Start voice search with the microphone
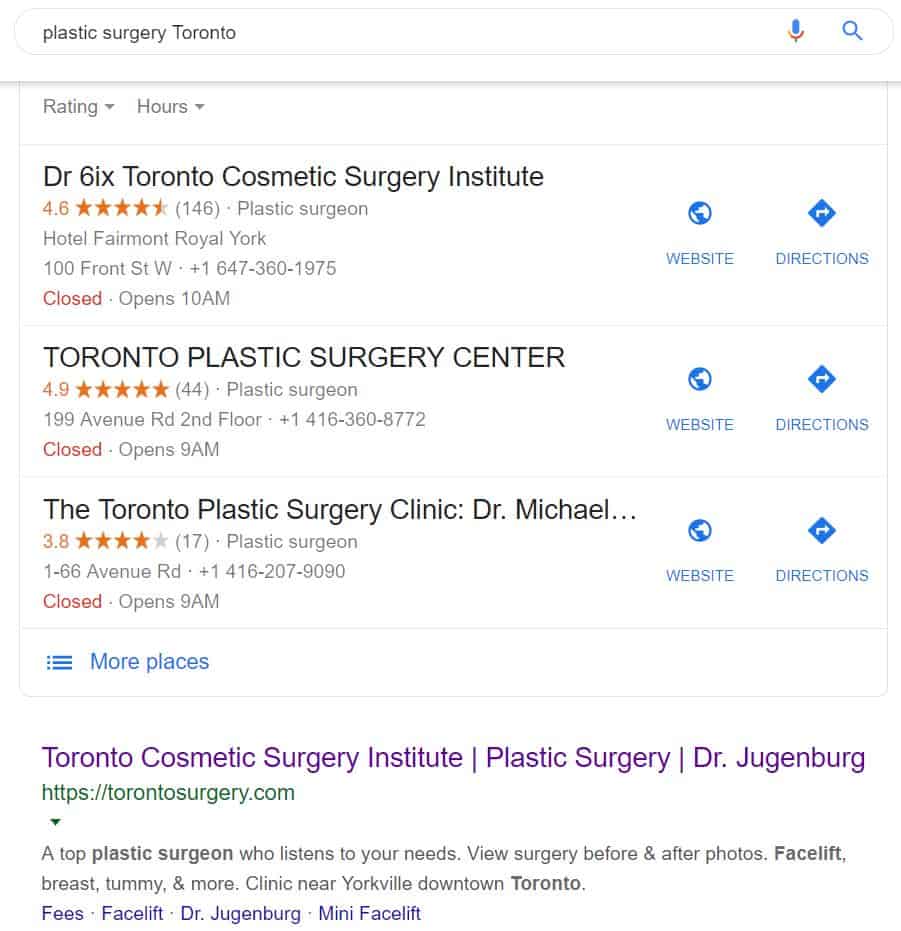The image size is (901, 931). [795, 31]
